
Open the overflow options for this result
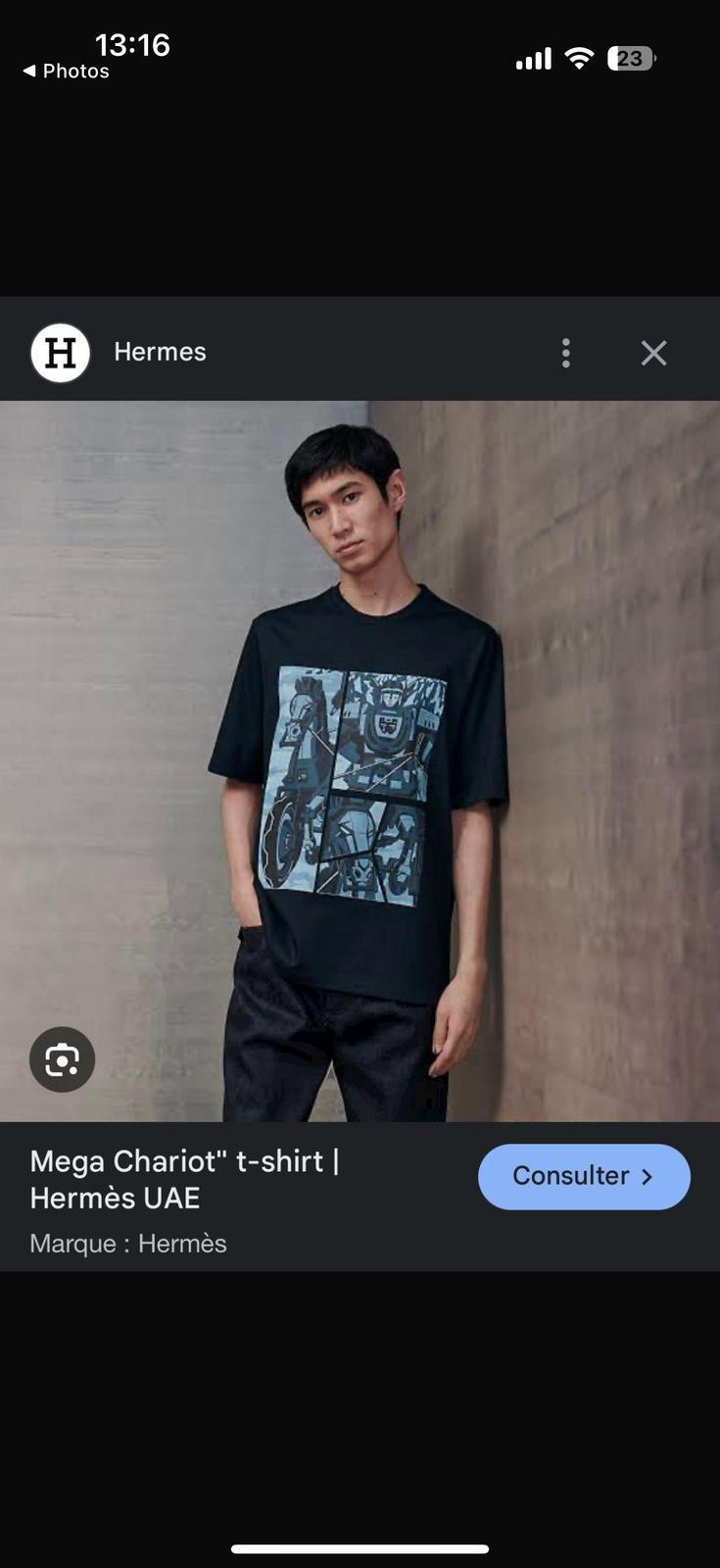(x=566, y=352)
